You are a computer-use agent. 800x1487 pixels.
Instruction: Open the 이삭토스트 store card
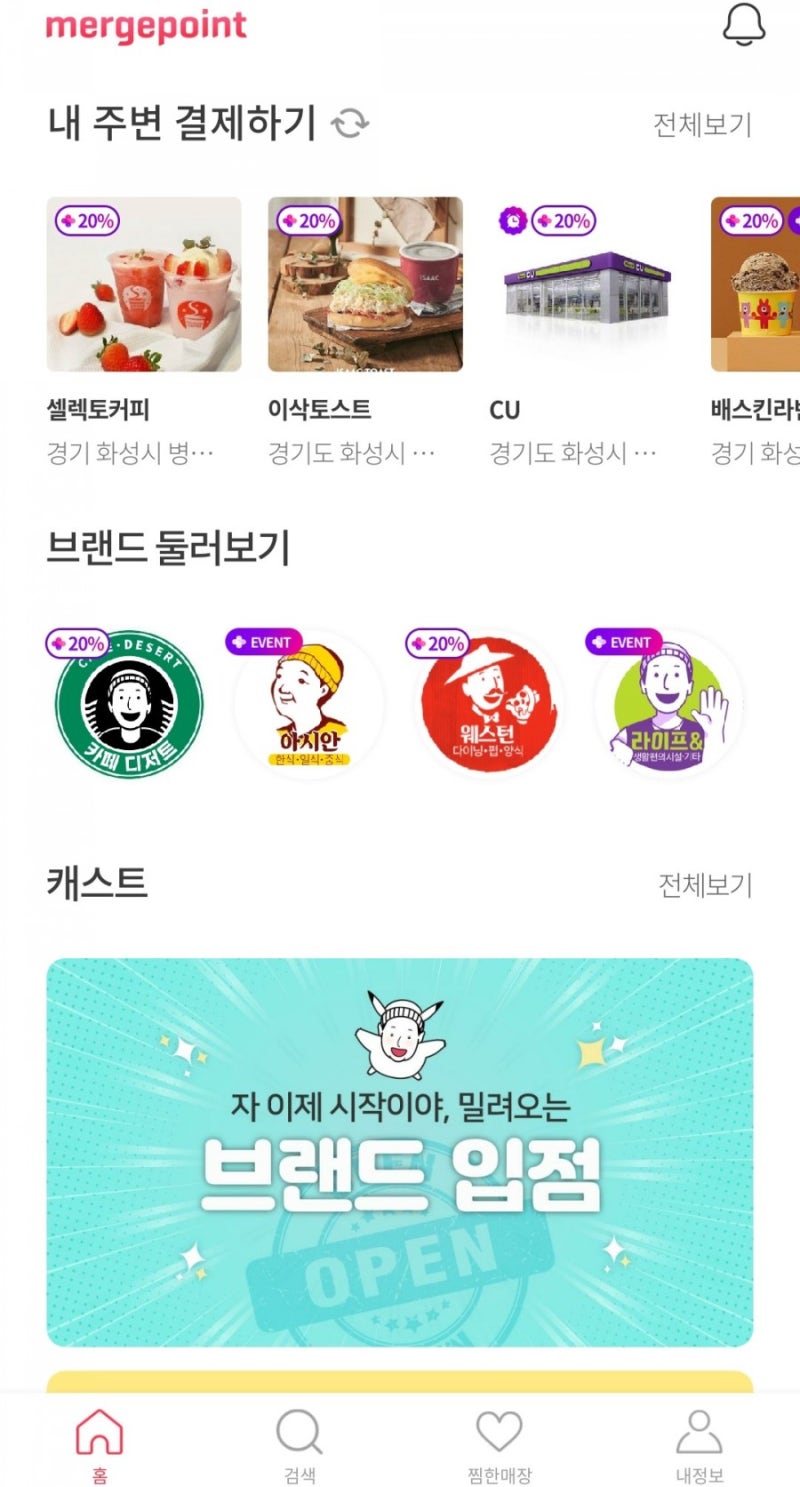click(x=365, y=332)
